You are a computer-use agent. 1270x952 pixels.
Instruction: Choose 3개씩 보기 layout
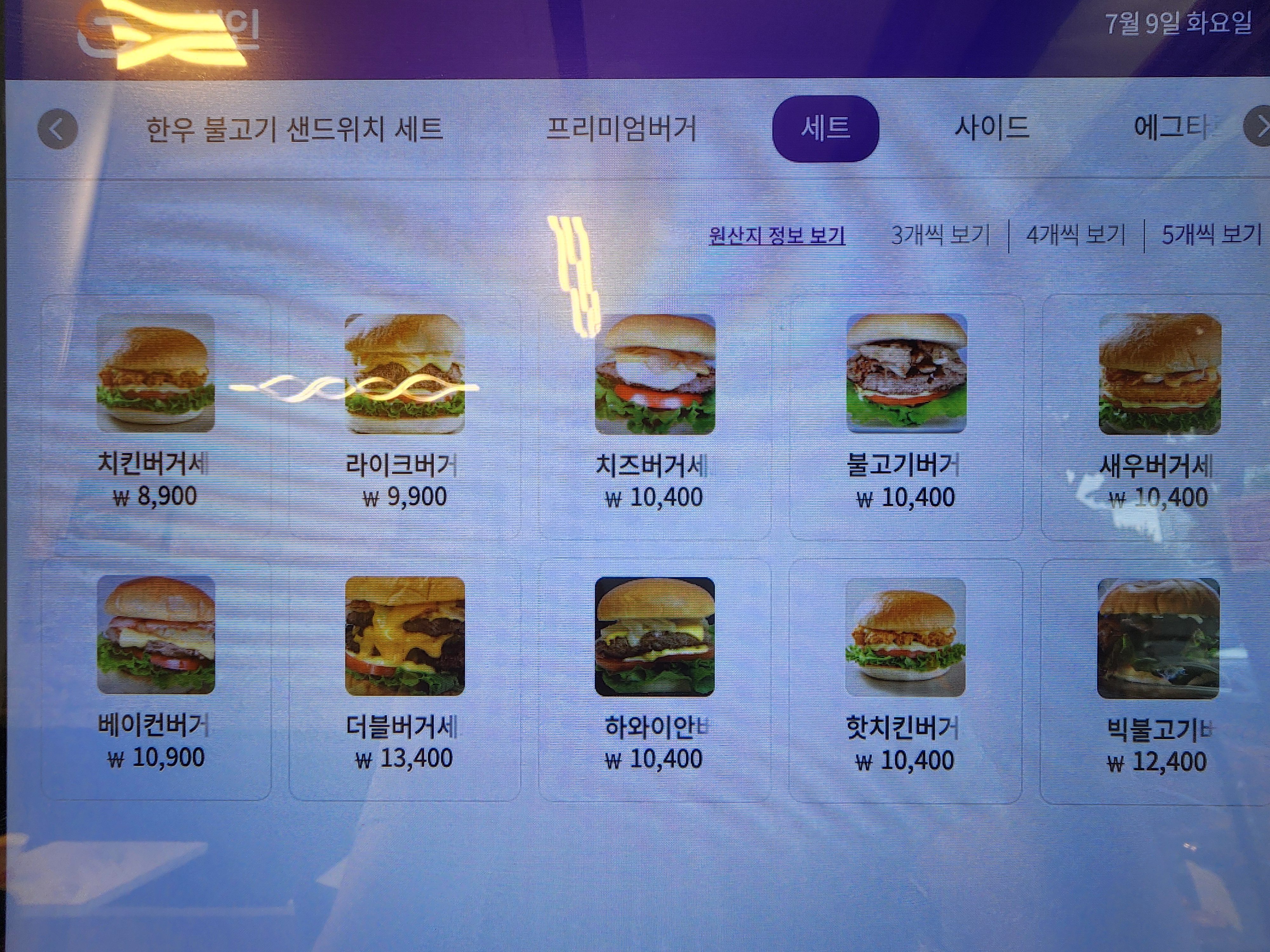[940, 235]
